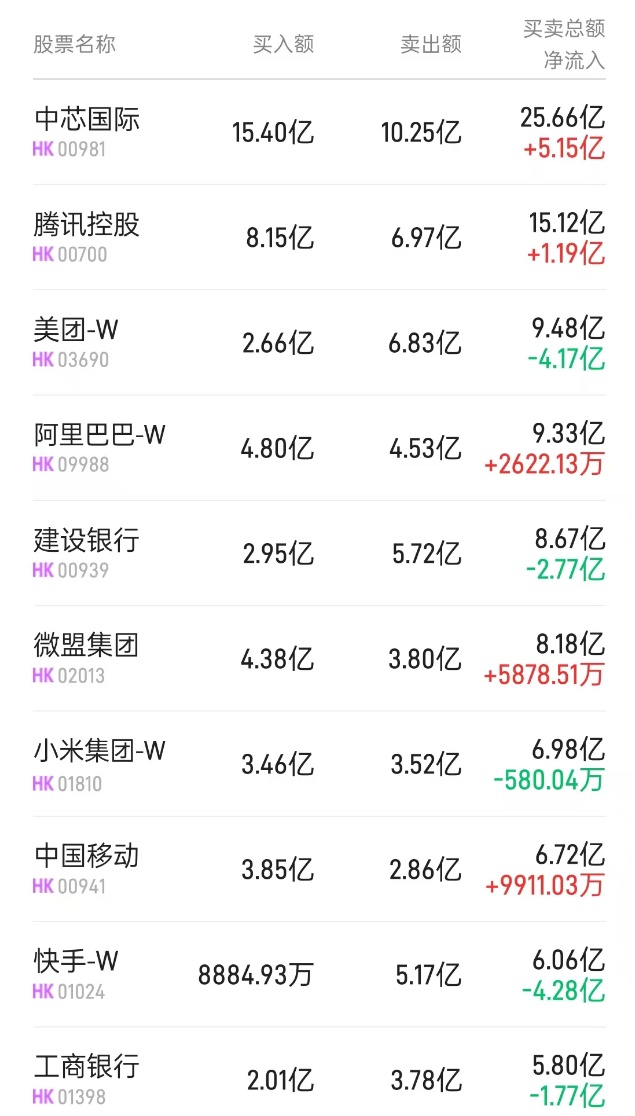The image size is (635, 1116).
Task: Open the 小米集团-W stock row
Action: point(99,751)
